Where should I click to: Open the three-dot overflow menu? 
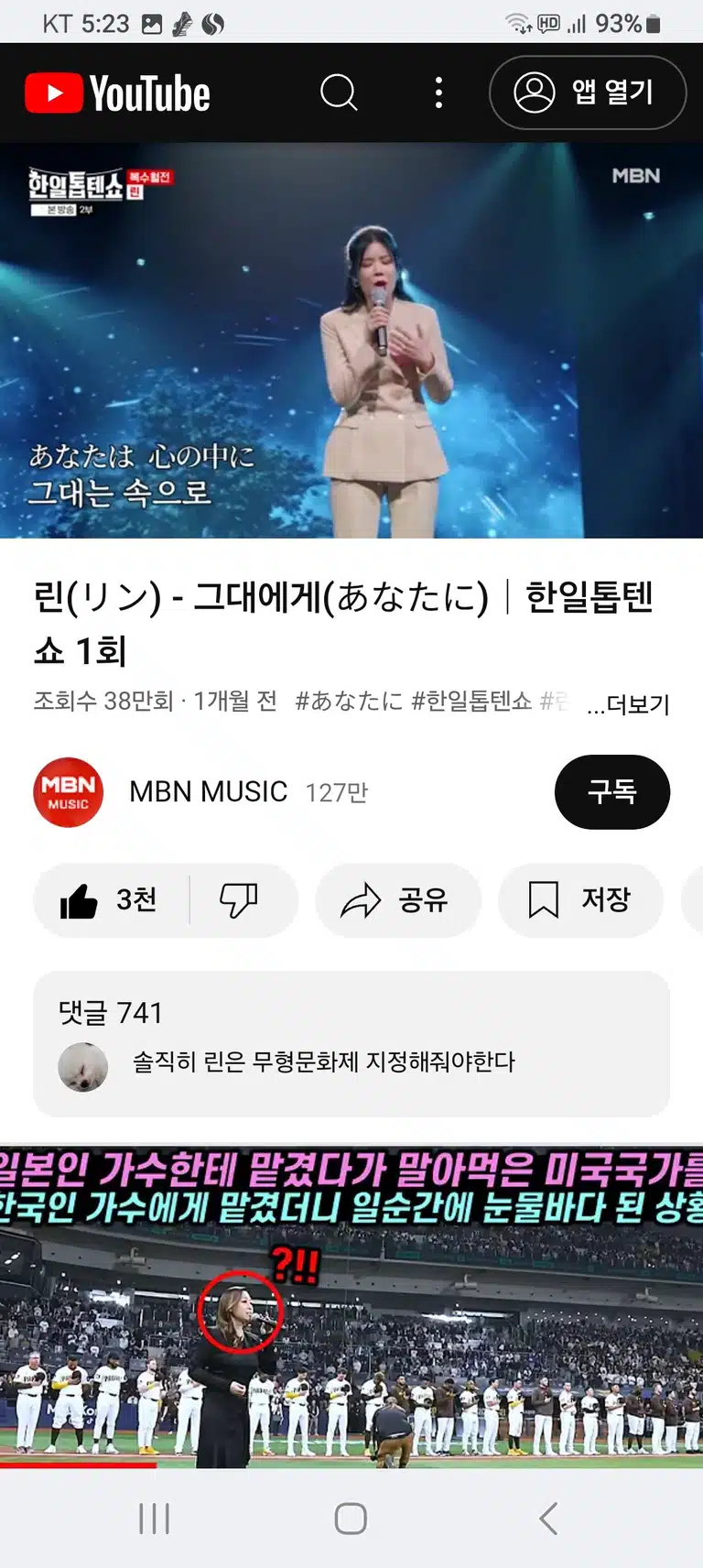pyautogui.click(x=439, y=93)
